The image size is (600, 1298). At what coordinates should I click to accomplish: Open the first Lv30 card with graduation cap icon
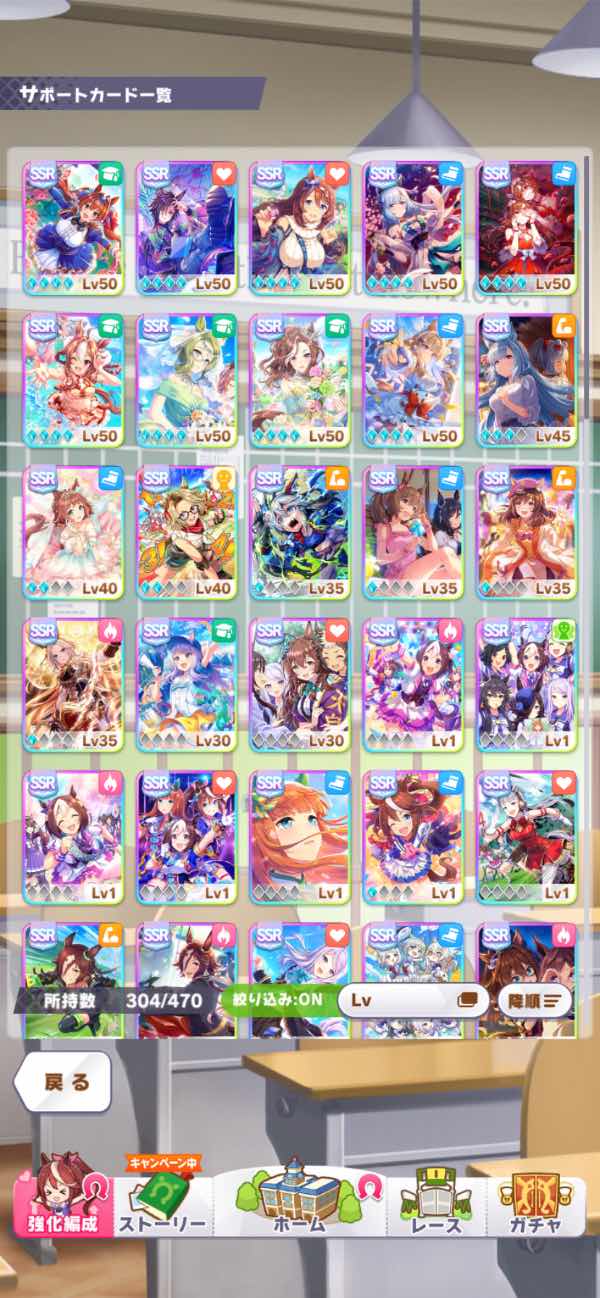[186, 685]
